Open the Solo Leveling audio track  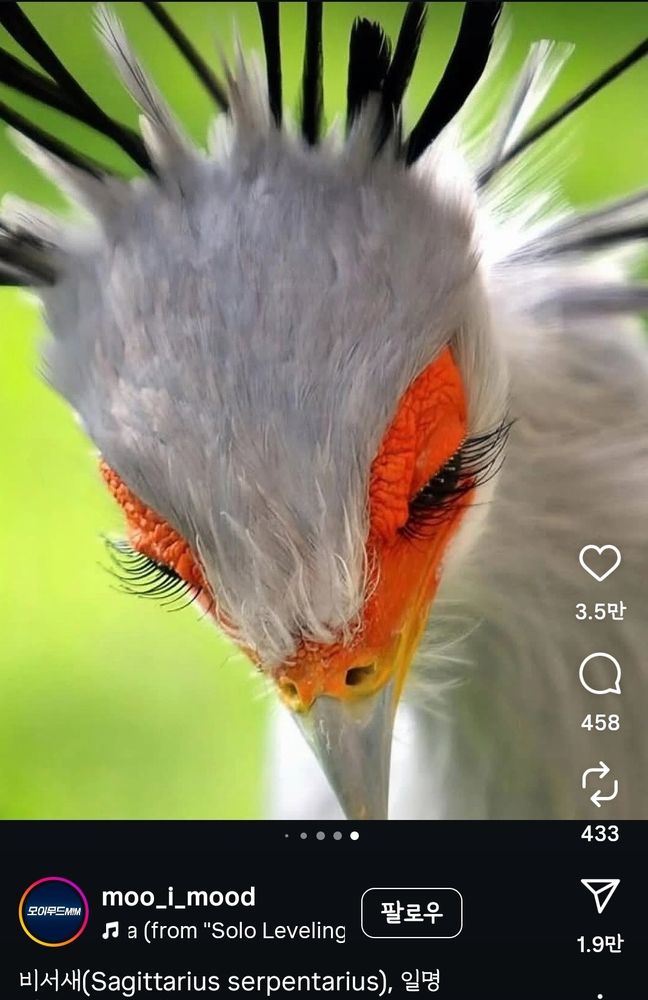pyautogui.click(x=235, y=931)
